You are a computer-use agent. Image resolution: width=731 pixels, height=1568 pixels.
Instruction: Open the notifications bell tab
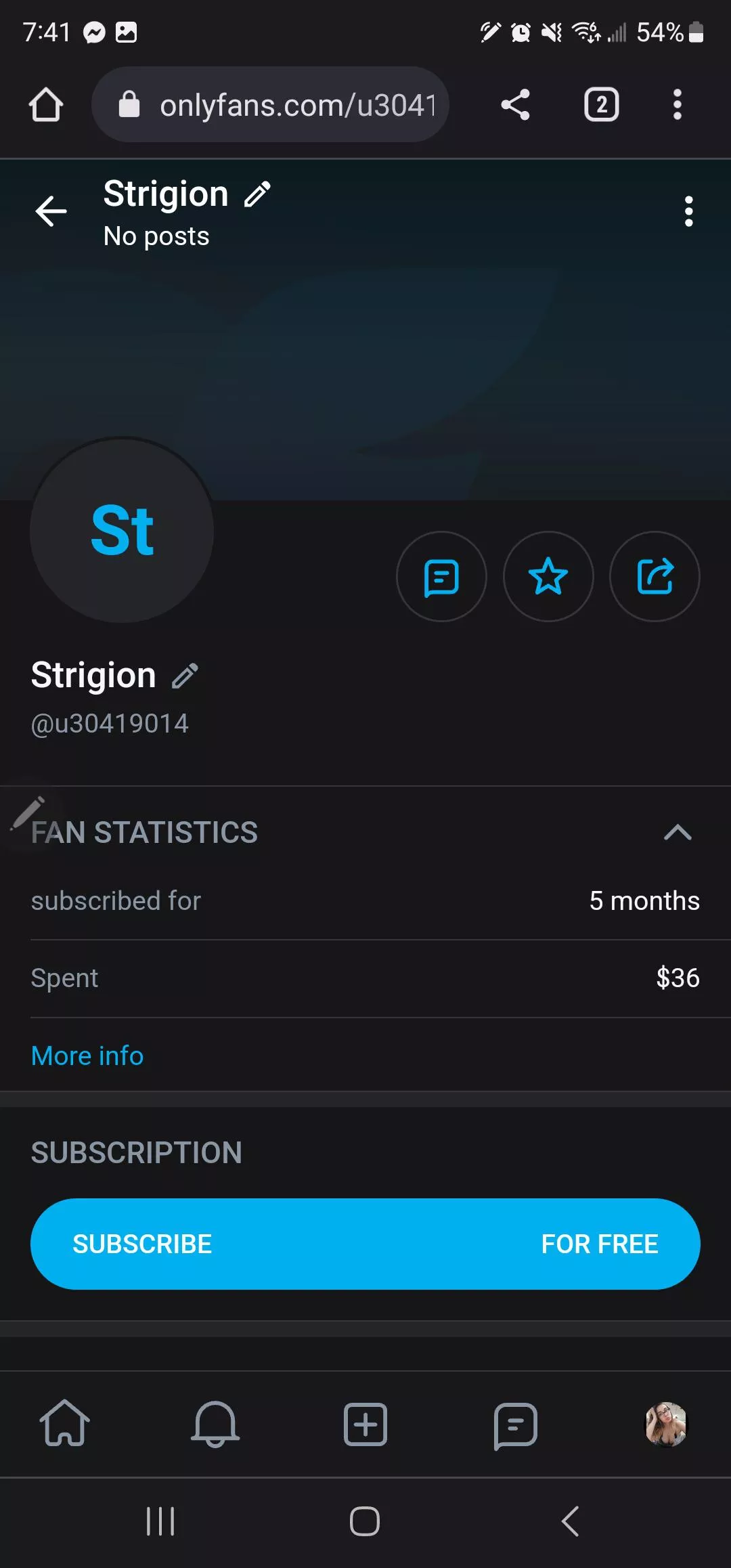[x=215, y=1423]
